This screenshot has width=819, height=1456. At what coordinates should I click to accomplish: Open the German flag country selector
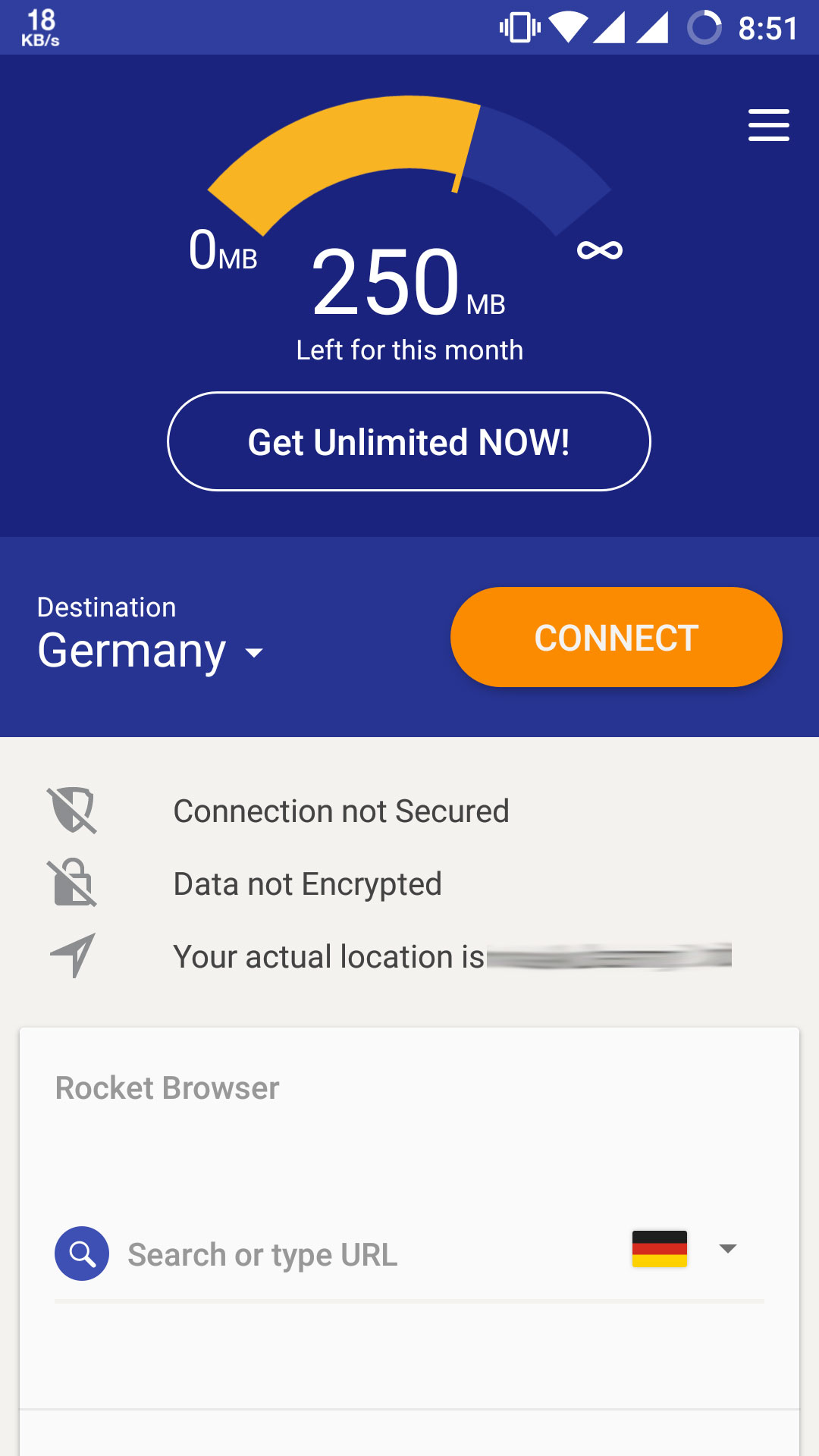pyautogui.click(x=682, y=1249)
